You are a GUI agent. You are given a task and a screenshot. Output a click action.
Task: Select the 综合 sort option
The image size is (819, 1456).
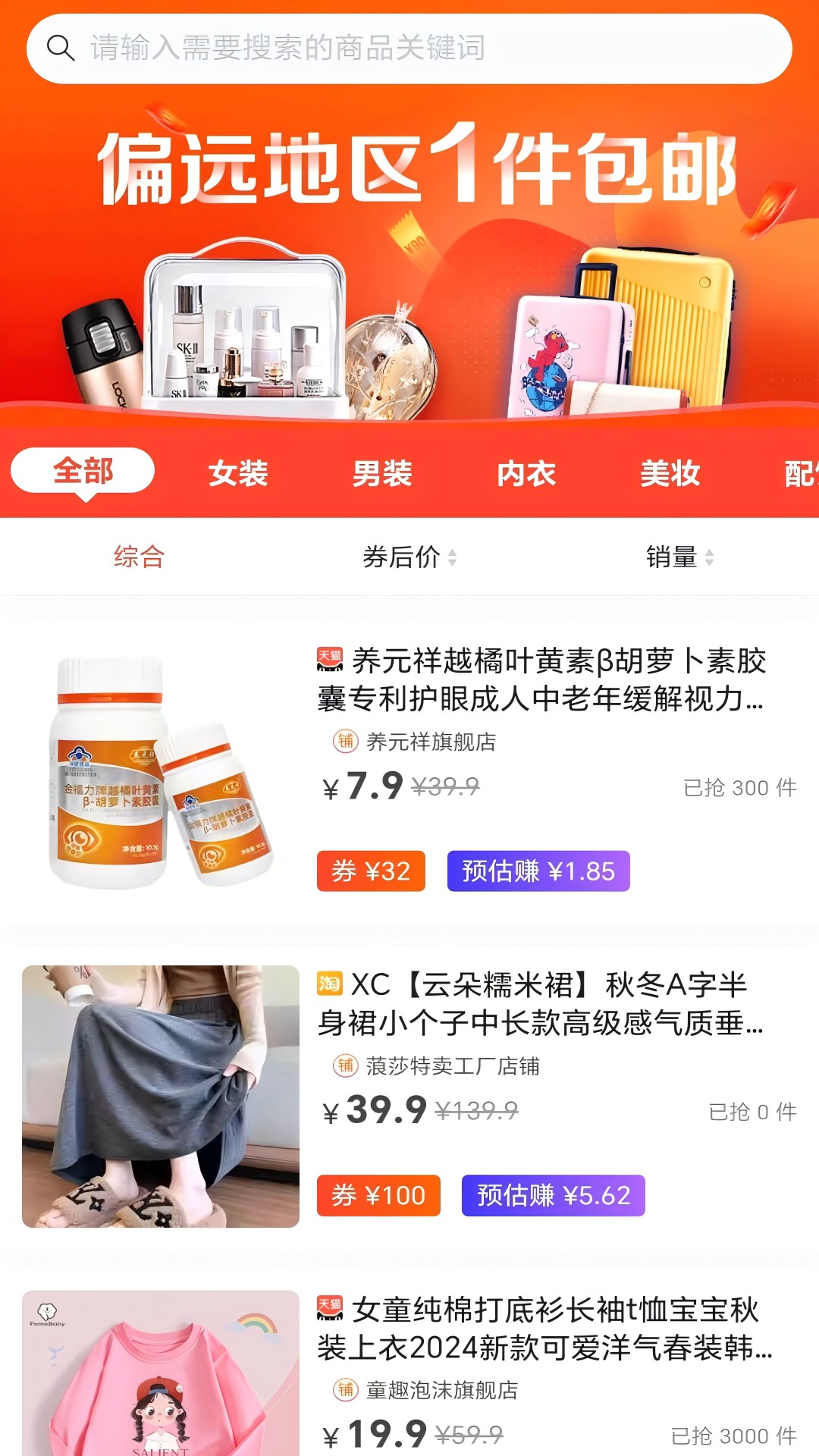[137, 557]
